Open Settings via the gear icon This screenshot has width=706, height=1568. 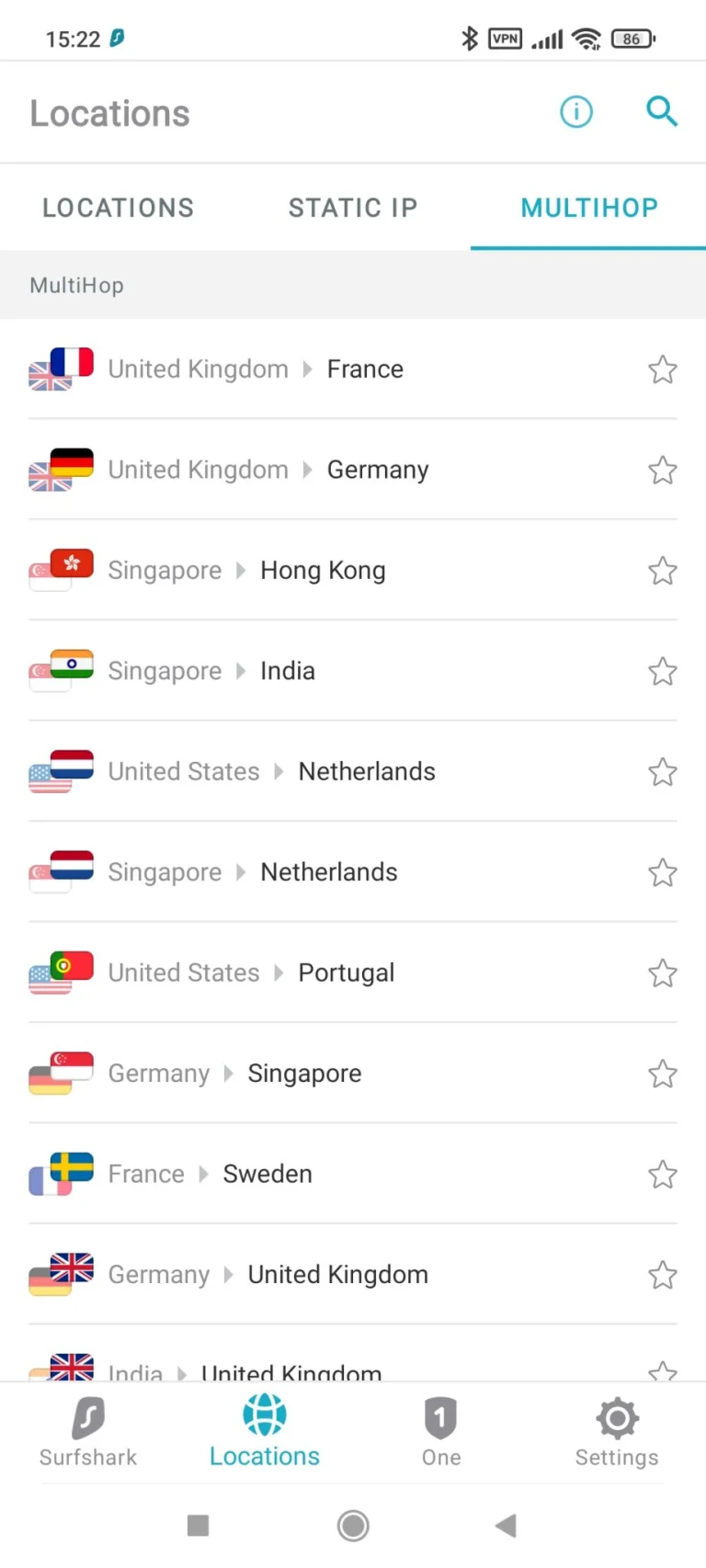pos(617,1418)
